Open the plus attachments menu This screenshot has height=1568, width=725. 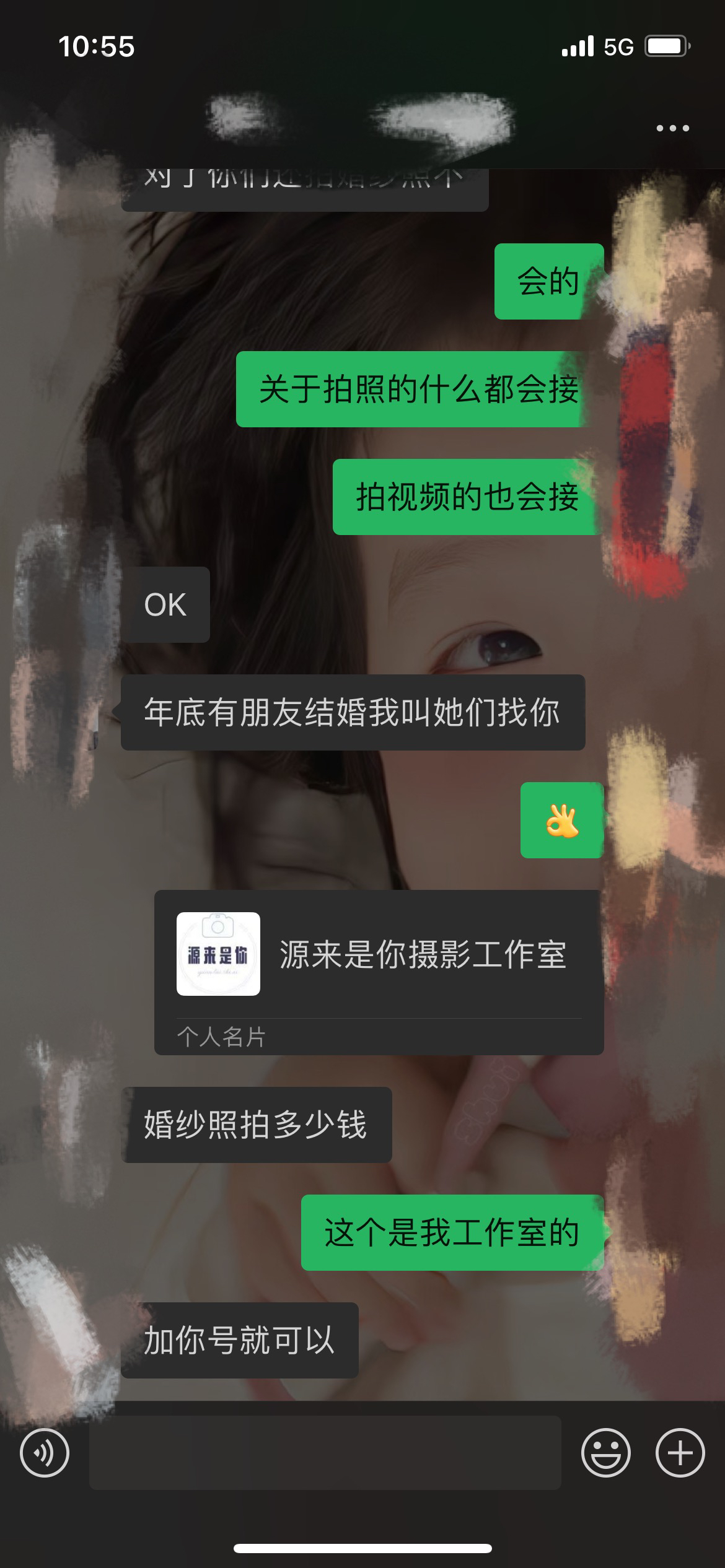pos(680,1452)
